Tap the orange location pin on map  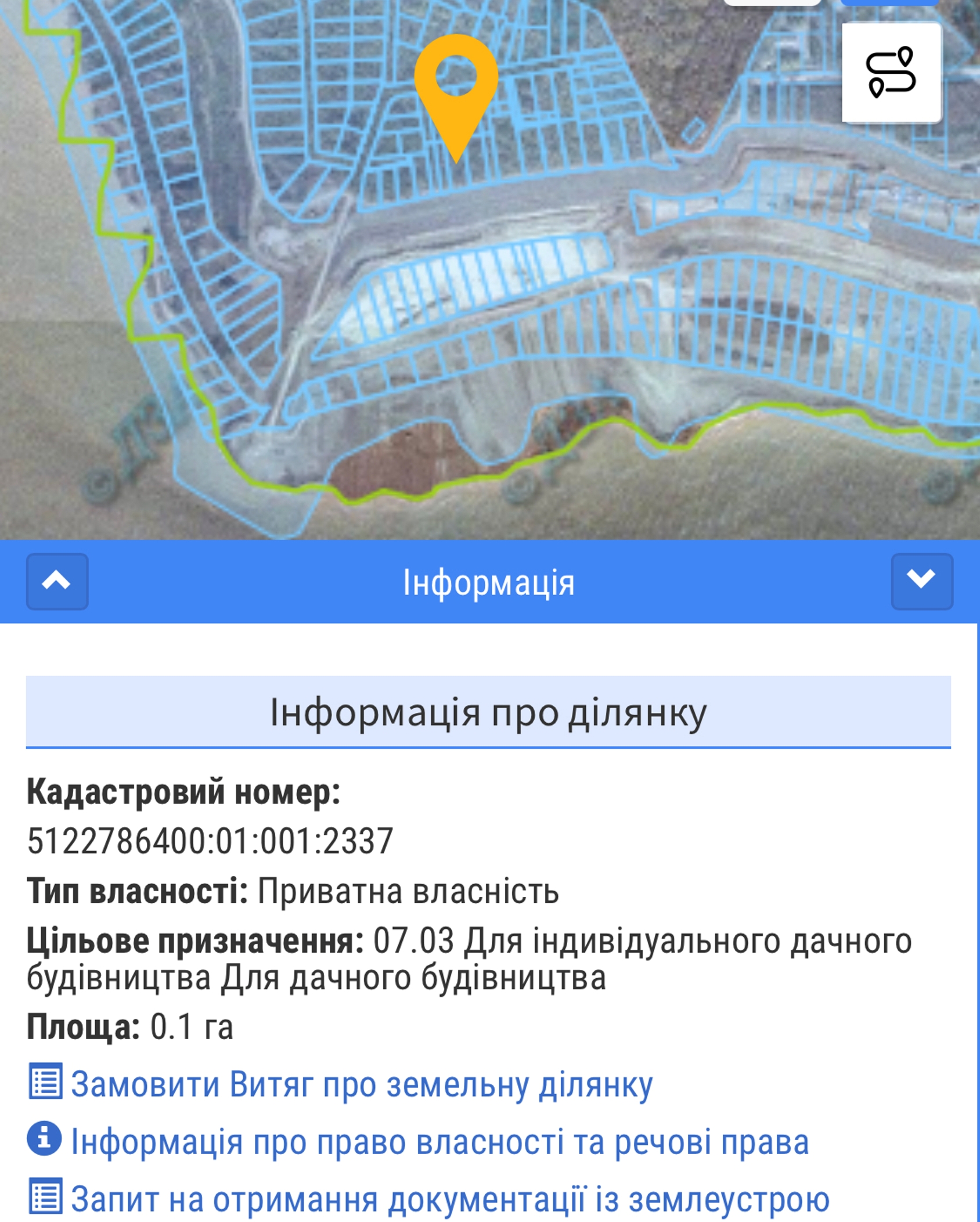click(x=456, y=87)
